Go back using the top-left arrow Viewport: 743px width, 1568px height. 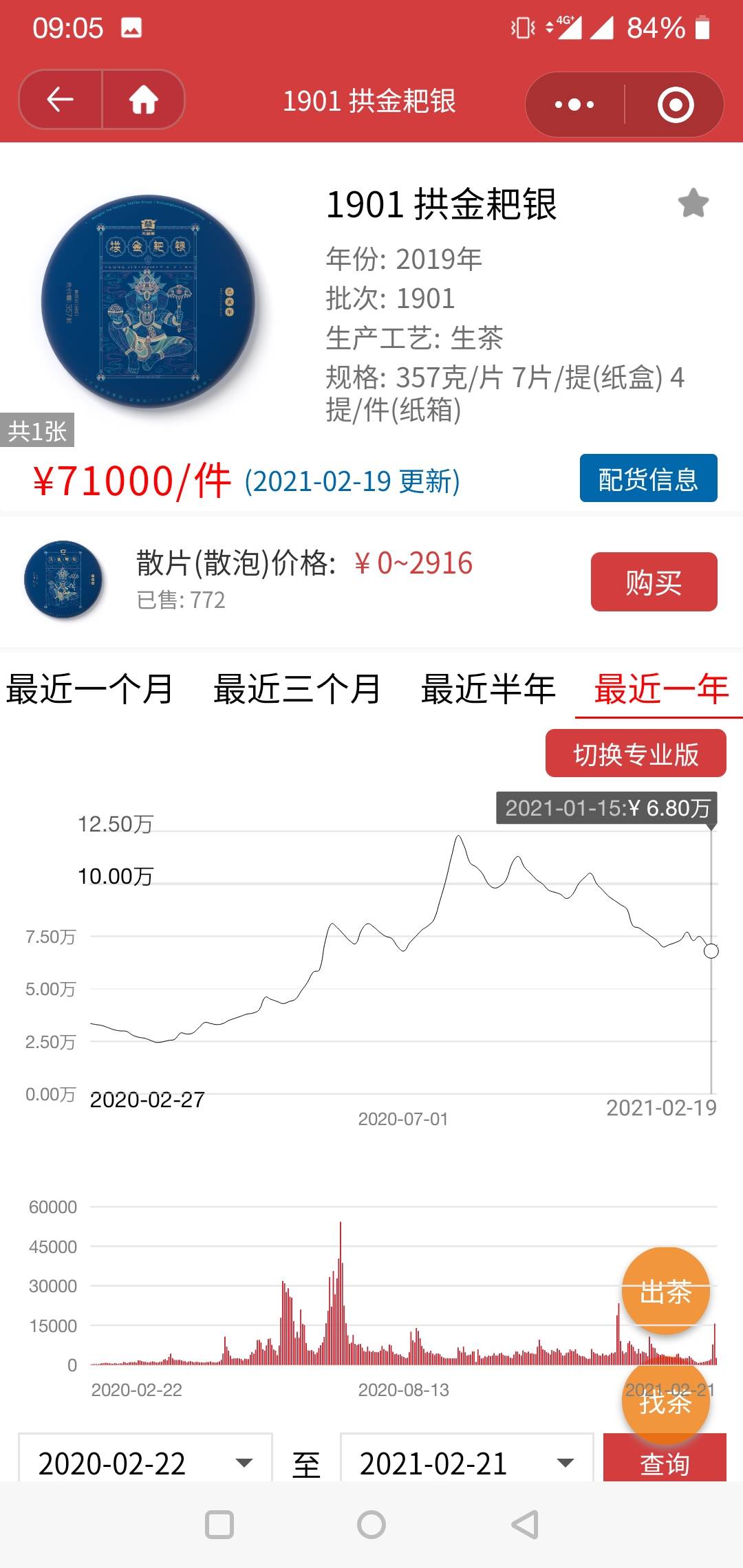(61, 100)
